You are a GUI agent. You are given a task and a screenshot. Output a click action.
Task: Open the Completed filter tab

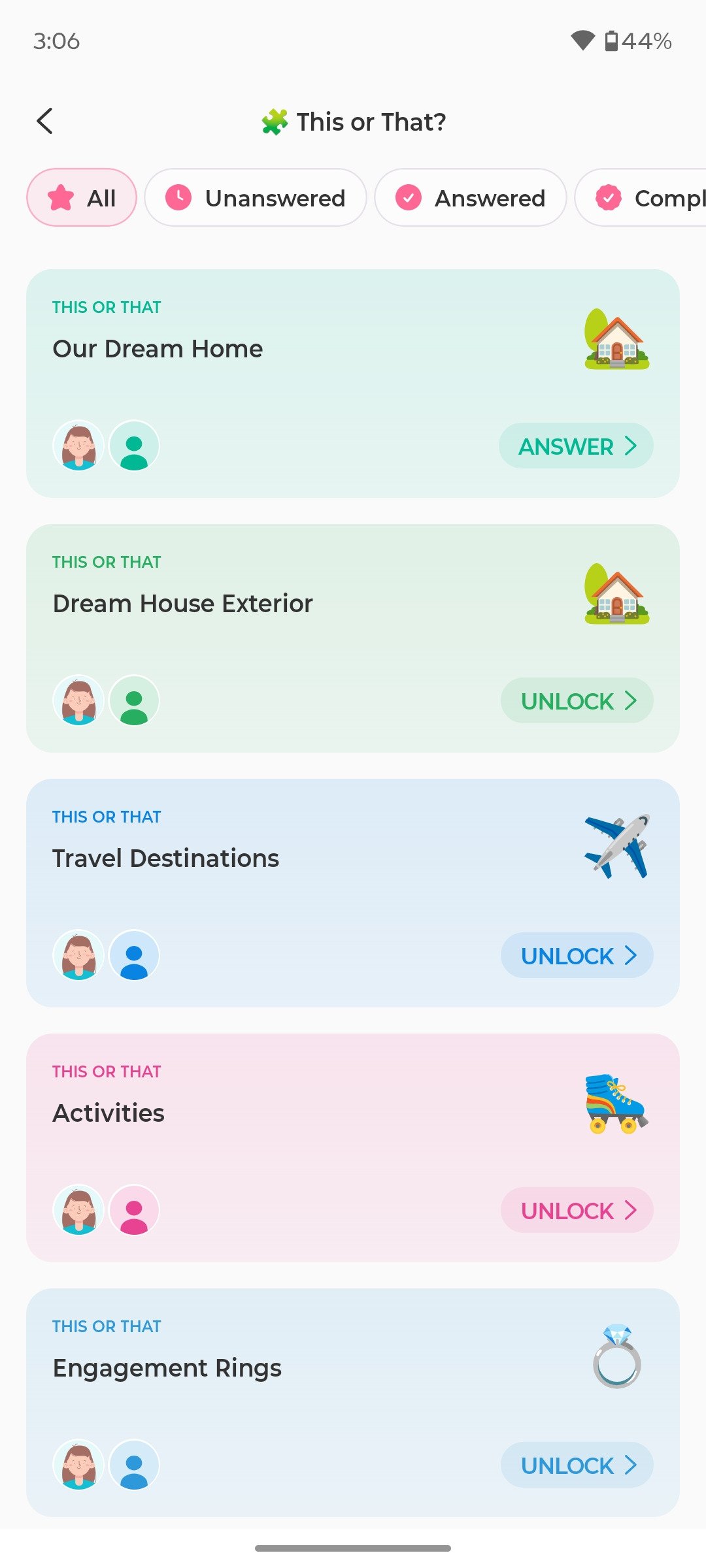pyautogui.click(x=647, y=197)
